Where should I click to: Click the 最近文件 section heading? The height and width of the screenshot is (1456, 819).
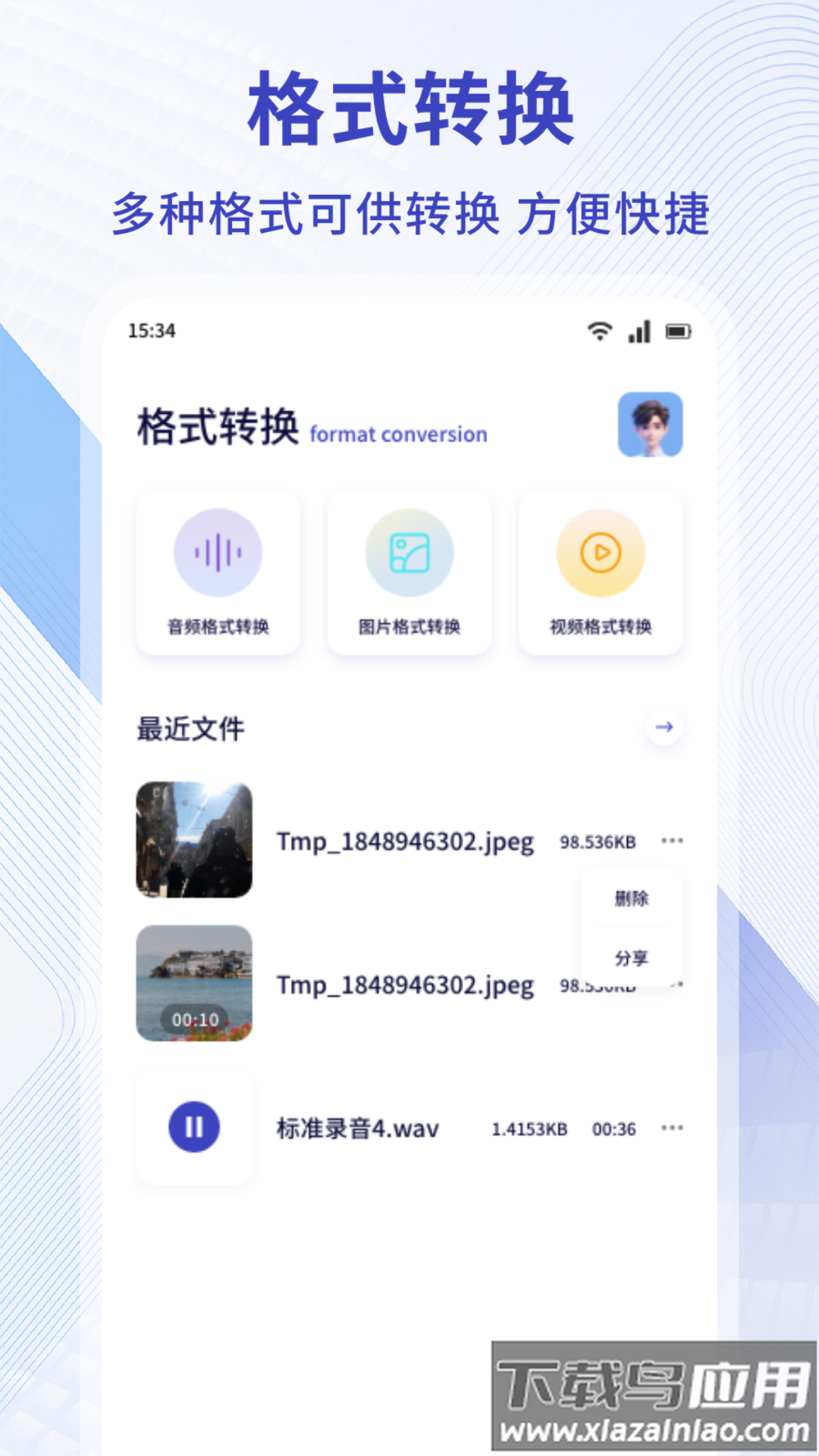(191, 726)
